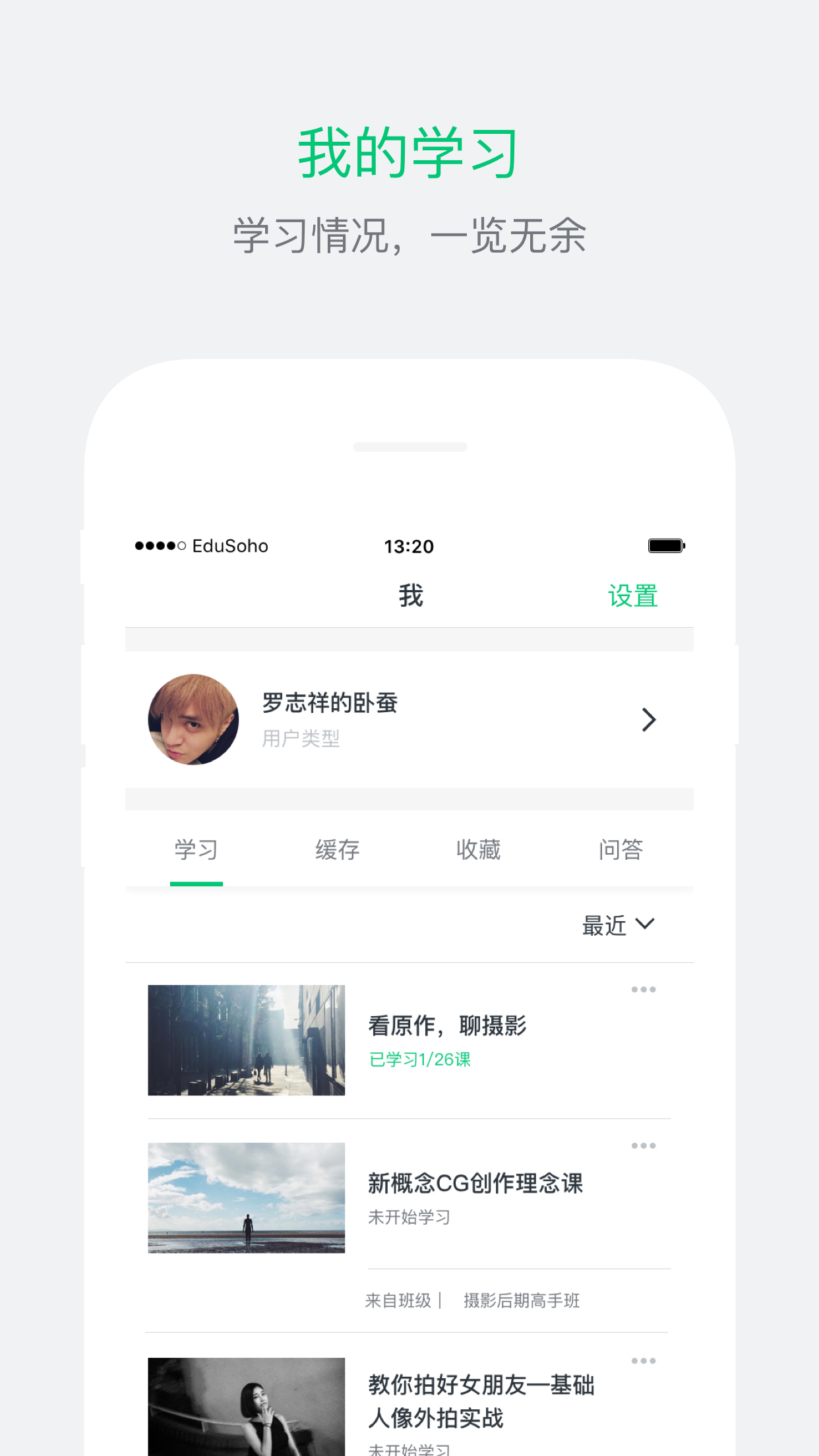Open the options menu for 新概念CG创作理念课

pos(644,1145)
